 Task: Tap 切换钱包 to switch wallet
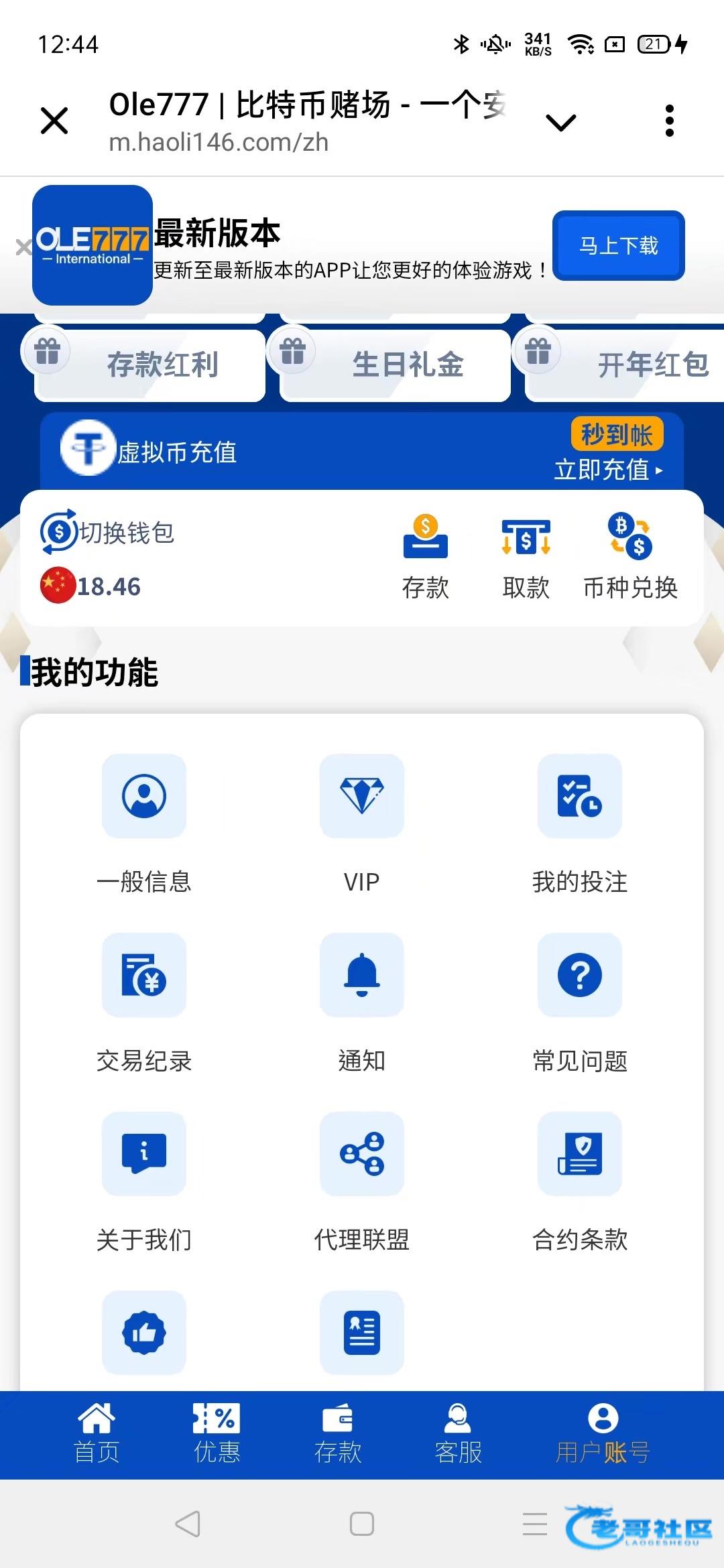(107, 533)
